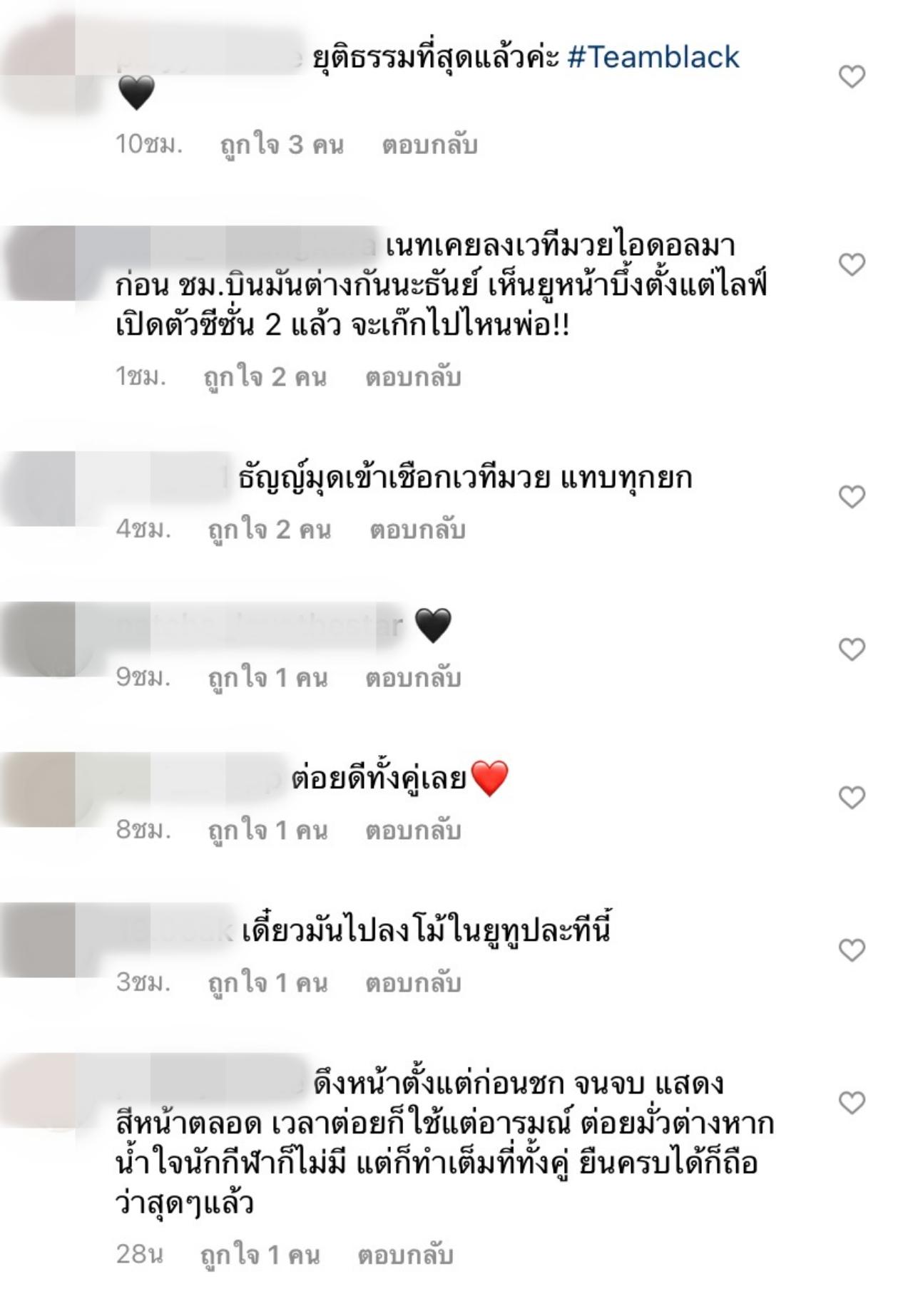Reply to the comment posted 8ชม. ago

(412, 831)
